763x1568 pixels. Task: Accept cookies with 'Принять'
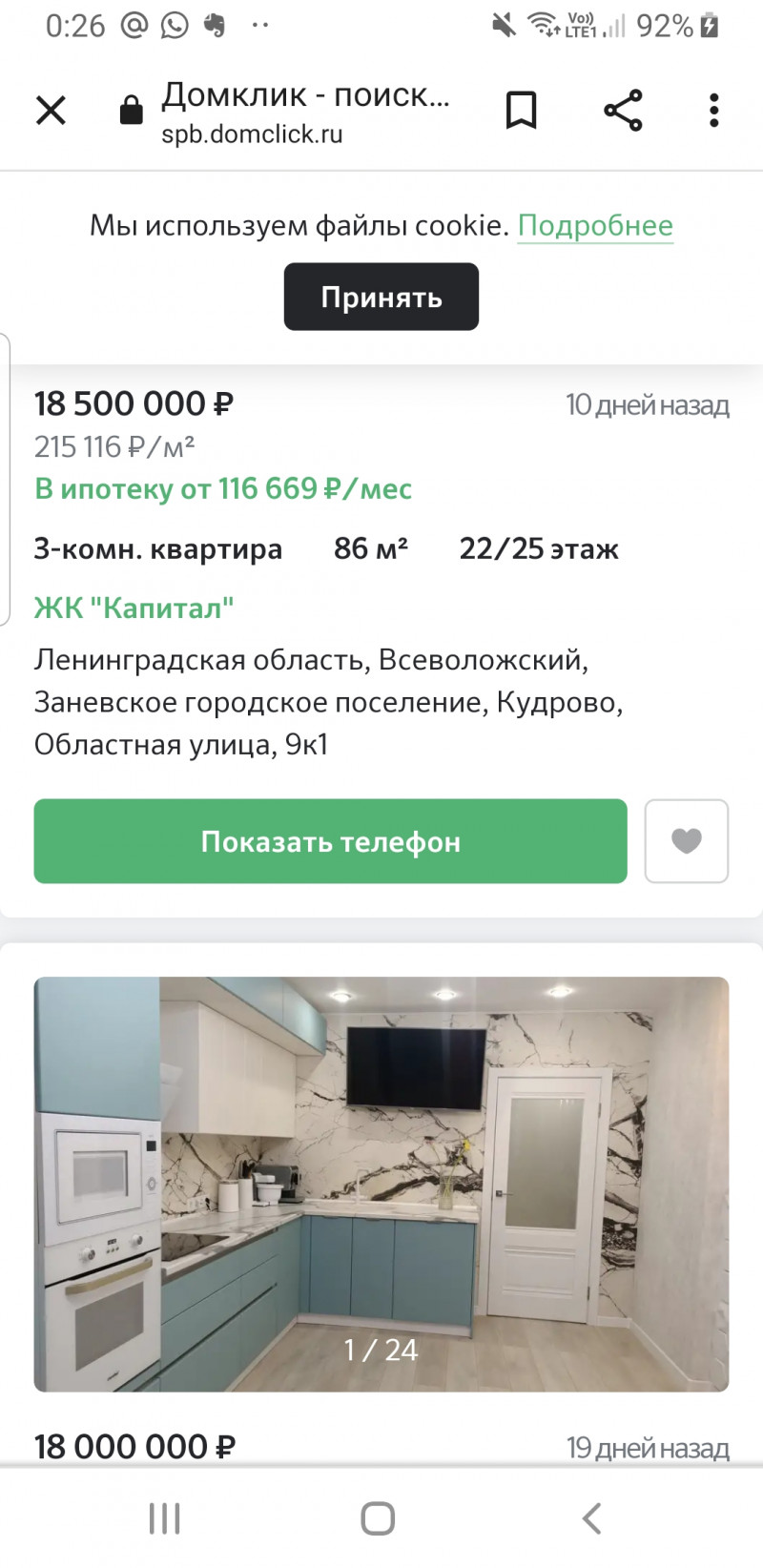click(x=381, y=297)
